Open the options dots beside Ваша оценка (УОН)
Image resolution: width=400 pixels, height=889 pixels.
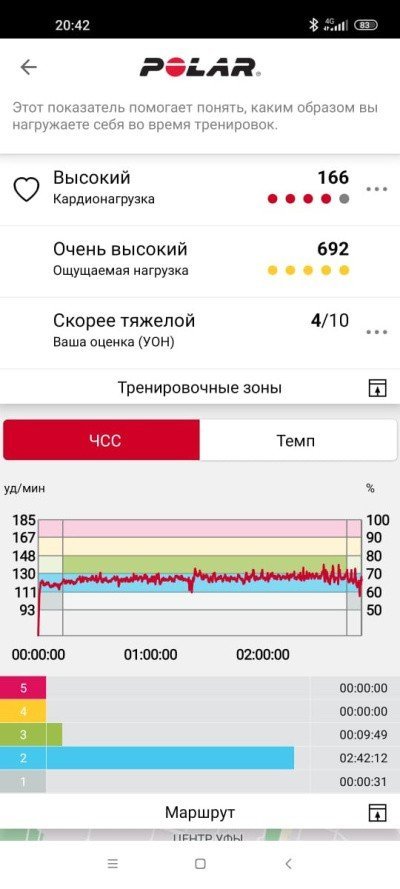click(376, 332)
